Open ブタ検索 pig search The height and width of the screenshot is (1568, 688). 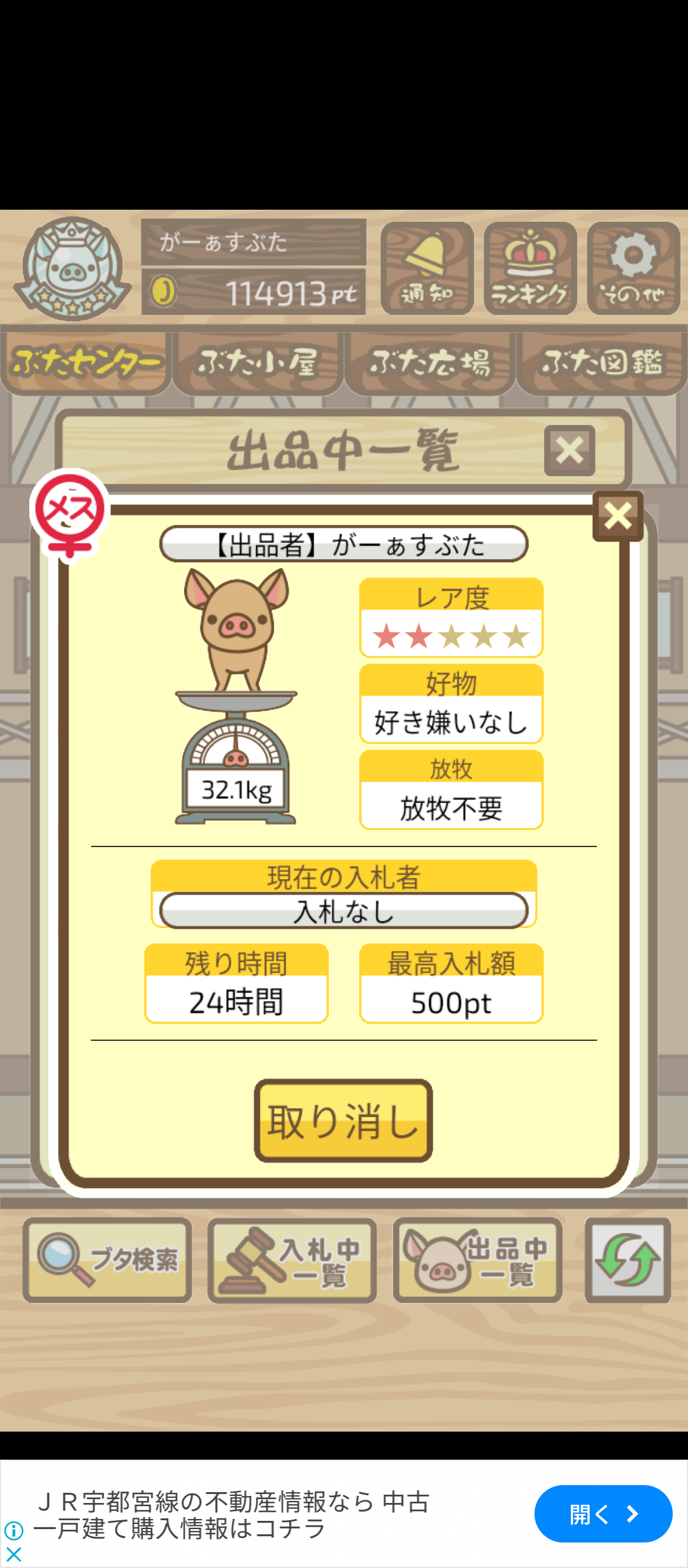coord(107,1259)
